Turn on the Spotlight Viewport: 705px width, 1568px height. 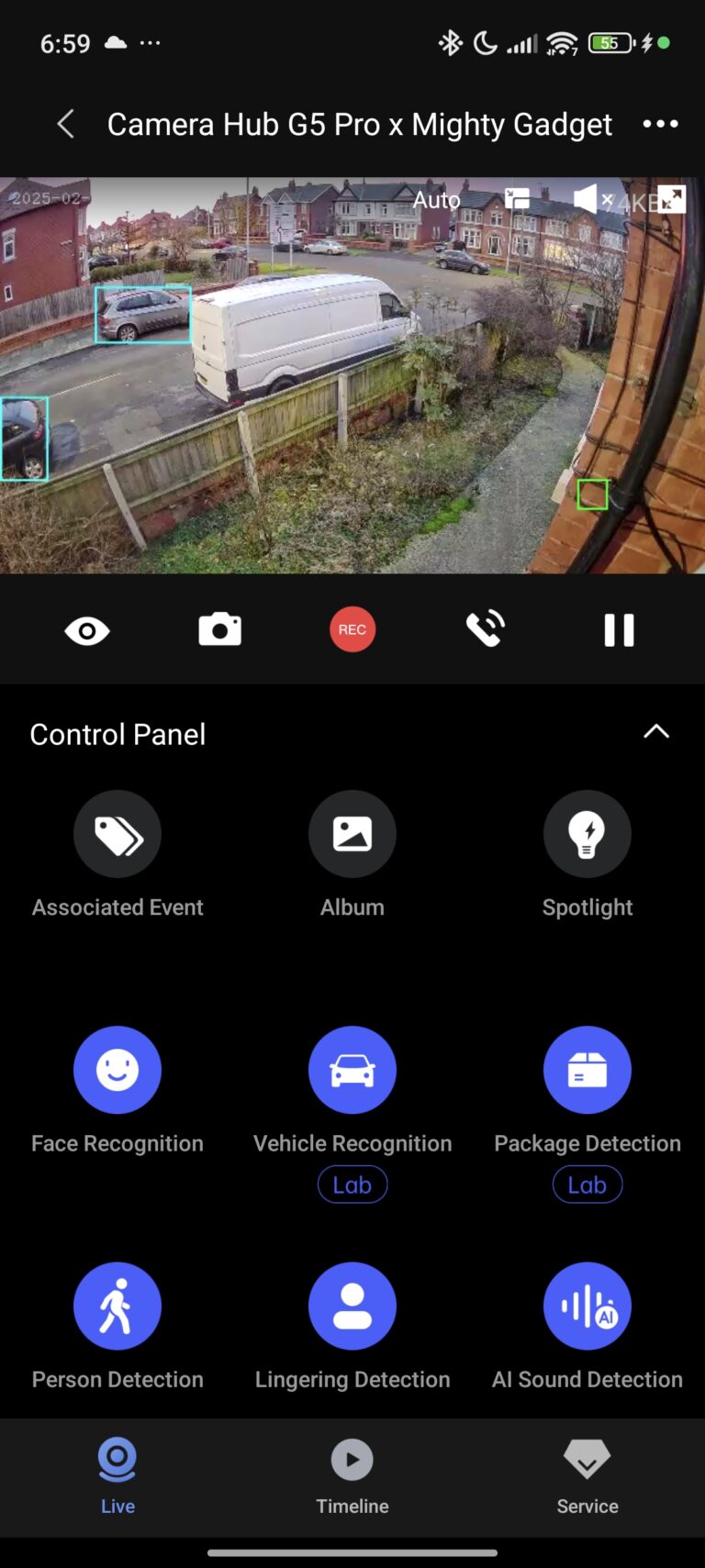[x=587, y=833]
